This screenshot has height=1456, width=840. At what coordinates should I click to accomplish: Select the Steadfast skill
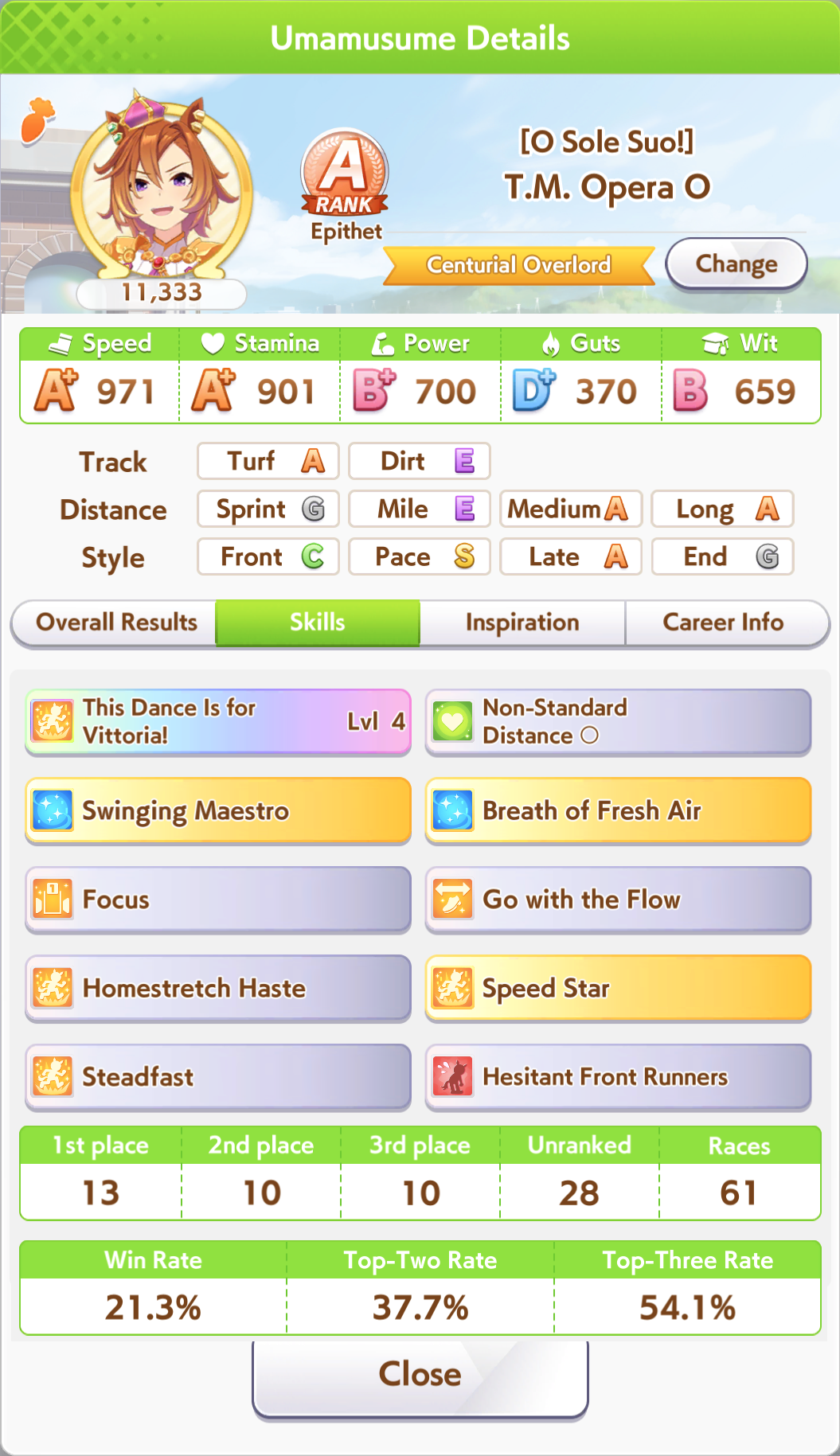click(218, 1077)
